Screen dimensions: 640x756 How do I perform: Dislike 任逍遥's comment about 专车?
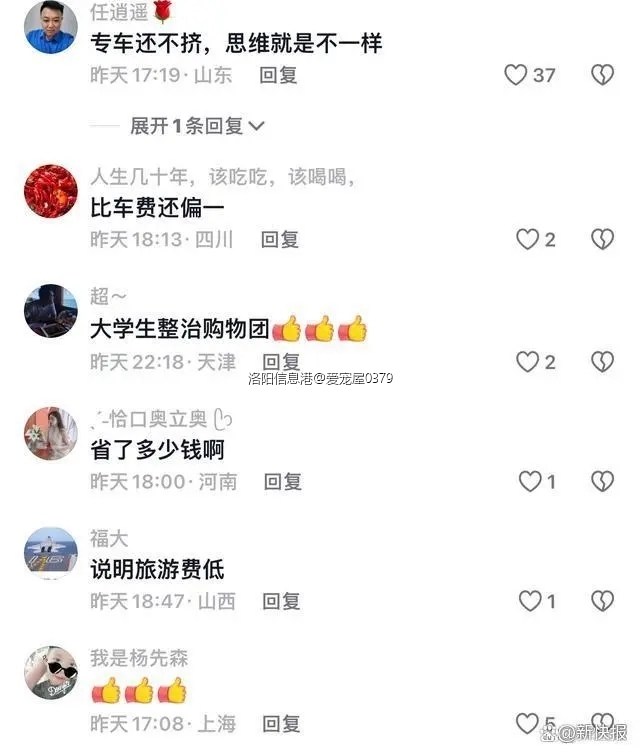(602, 75)
